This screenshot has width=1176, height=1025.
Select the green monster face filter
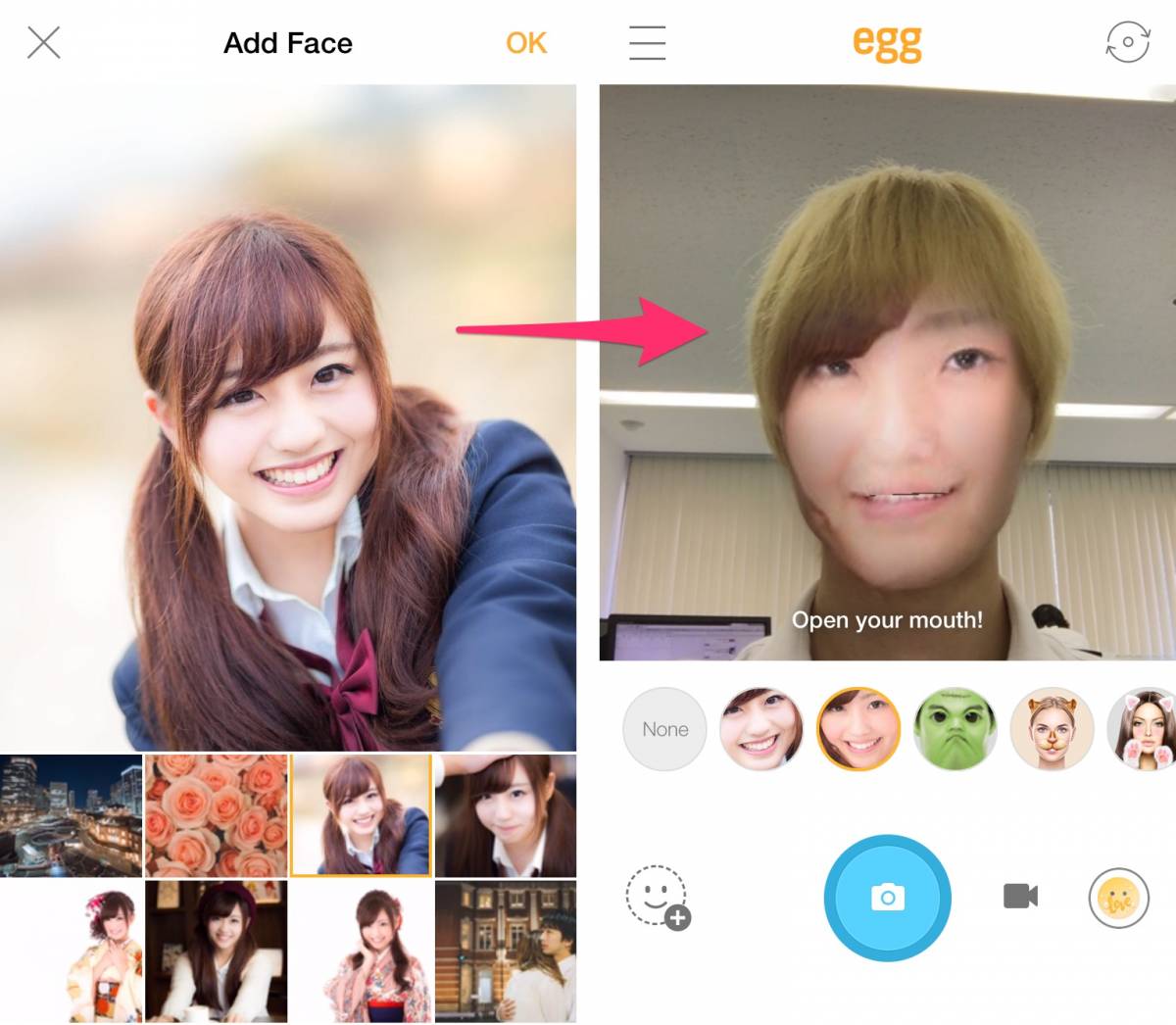[955, 729]
